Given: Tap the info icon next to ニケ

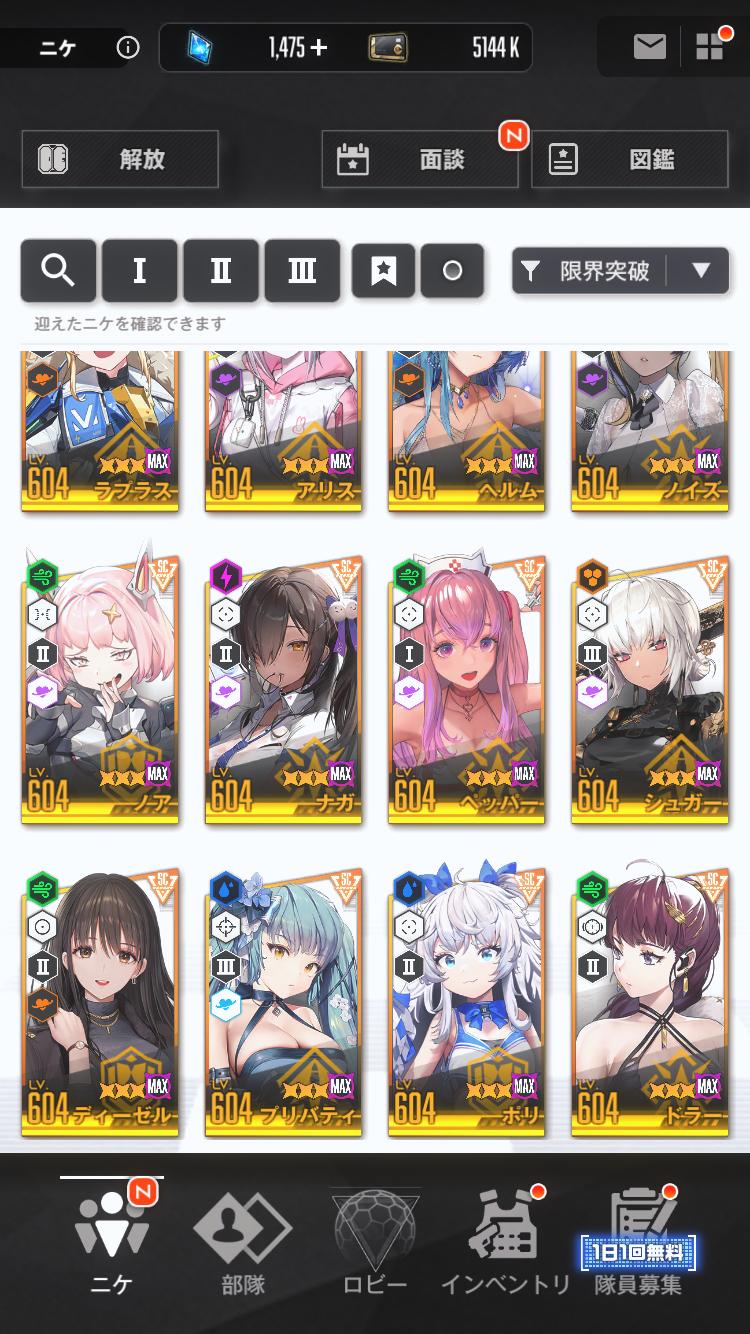Looking at the screenshot, I should (128, 47).
